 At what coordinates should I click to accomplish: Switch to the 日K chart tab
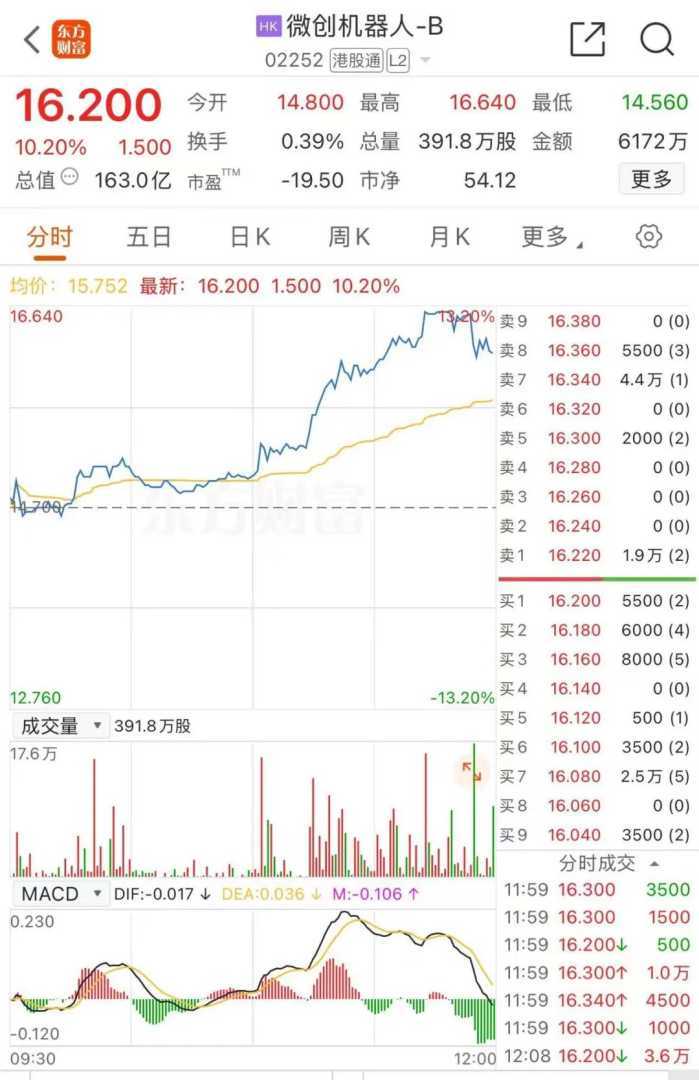pos(249,237)
